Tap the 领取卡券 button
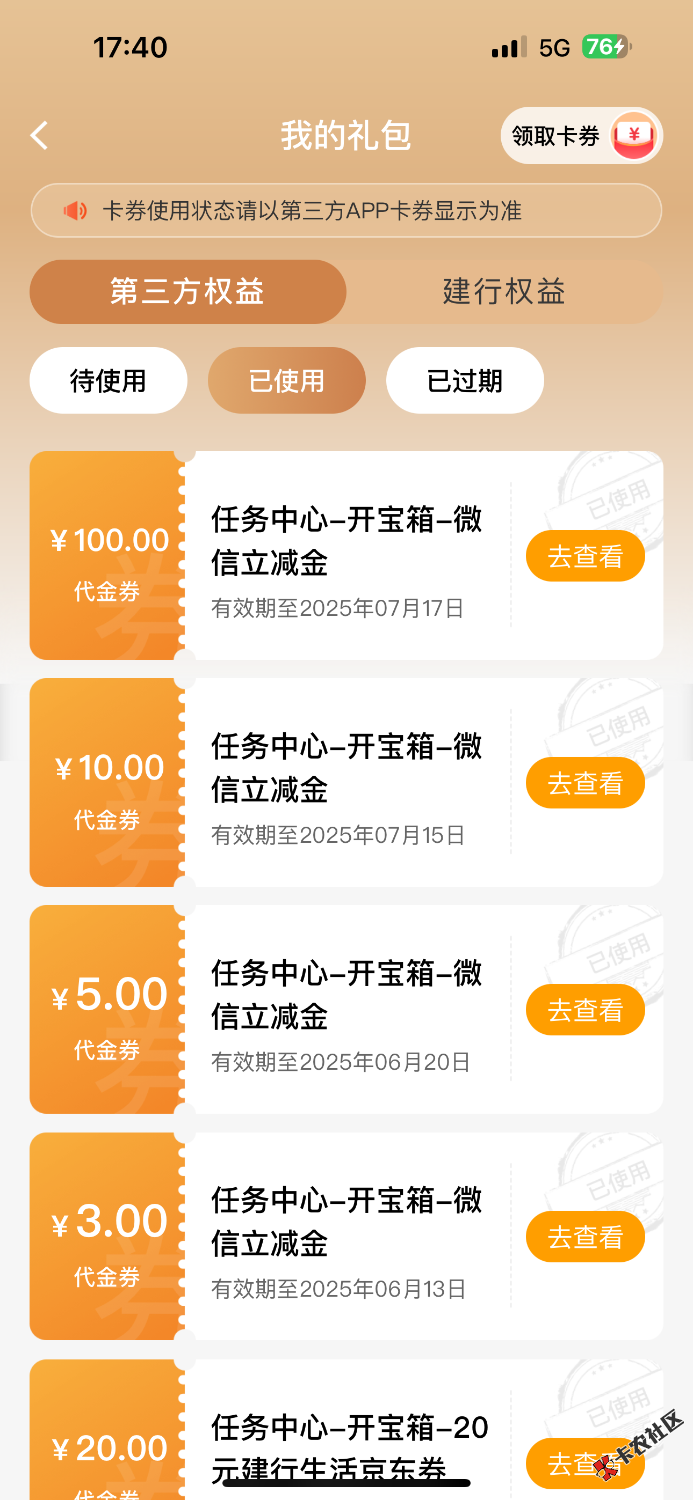The width and height of the screenshot is (693, 1500). (x=581, y=136)
